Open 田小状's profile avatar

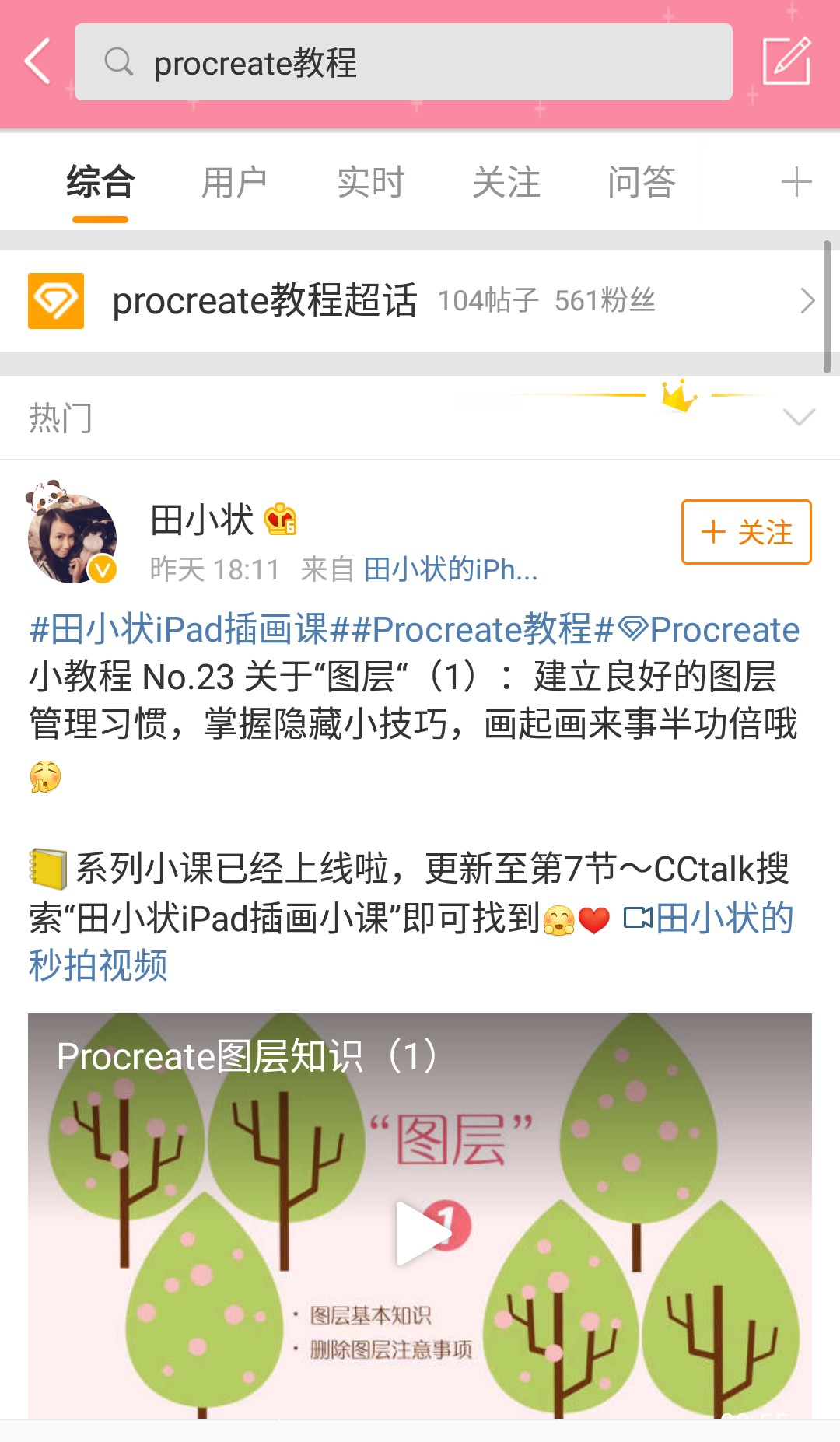pos(72,537)
